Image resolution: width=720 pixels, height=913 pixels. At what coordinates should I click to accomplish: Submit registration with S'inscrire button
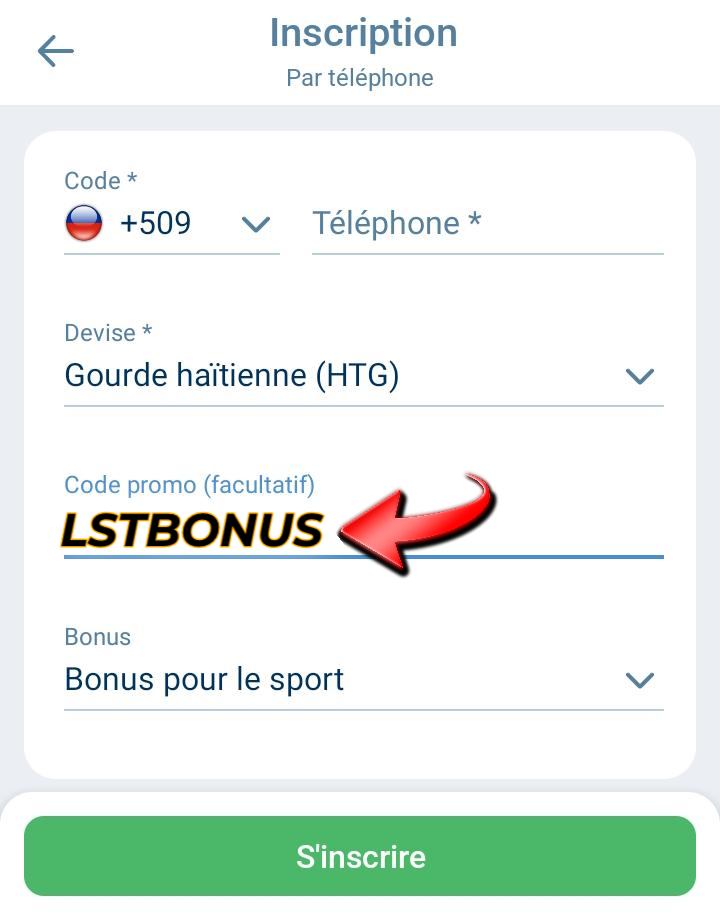coord(360,856)
